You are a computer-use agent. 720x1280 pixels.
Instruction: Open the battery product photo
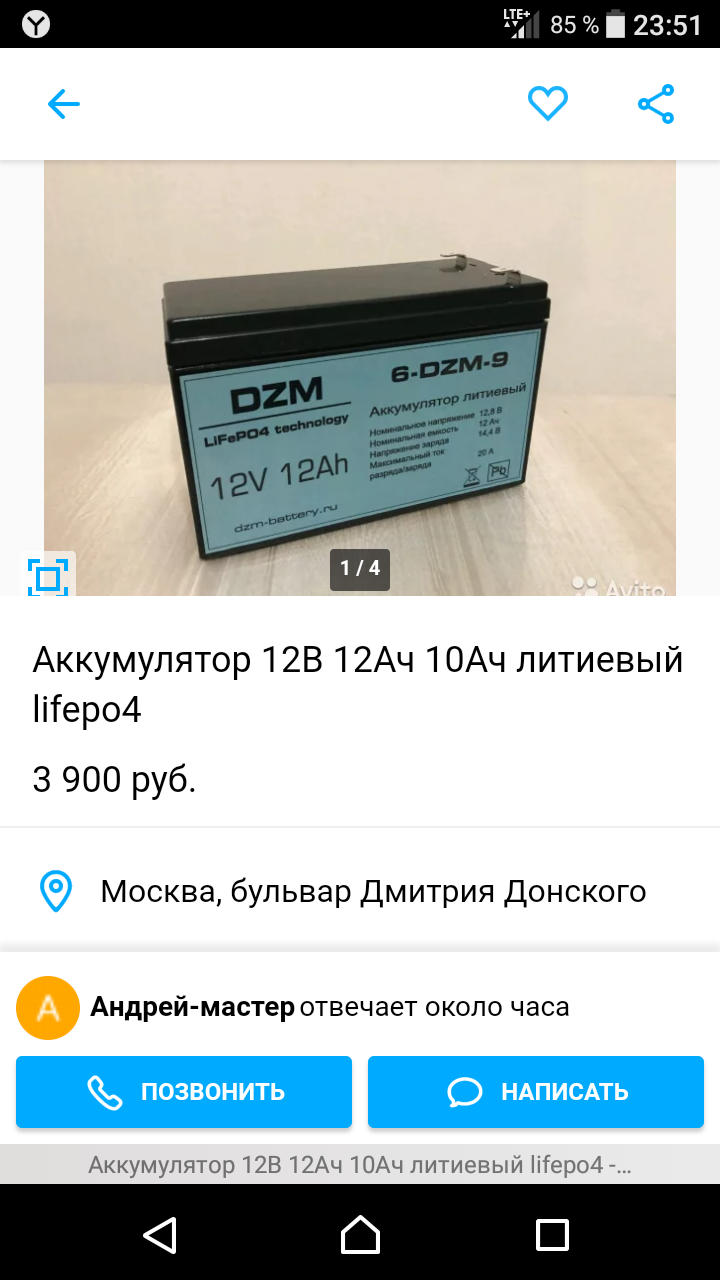tap(360, 378)
